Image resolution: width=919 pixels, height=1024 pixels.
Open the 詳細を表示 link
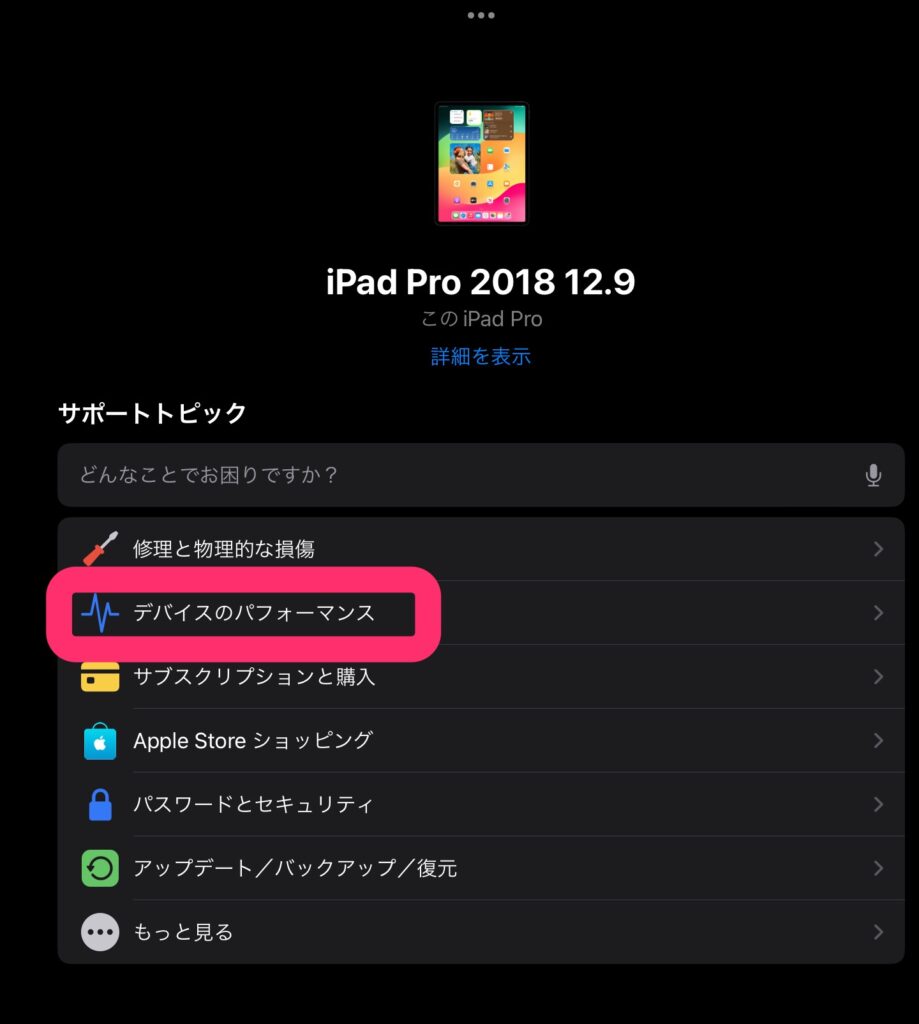[x=480, y=356]
